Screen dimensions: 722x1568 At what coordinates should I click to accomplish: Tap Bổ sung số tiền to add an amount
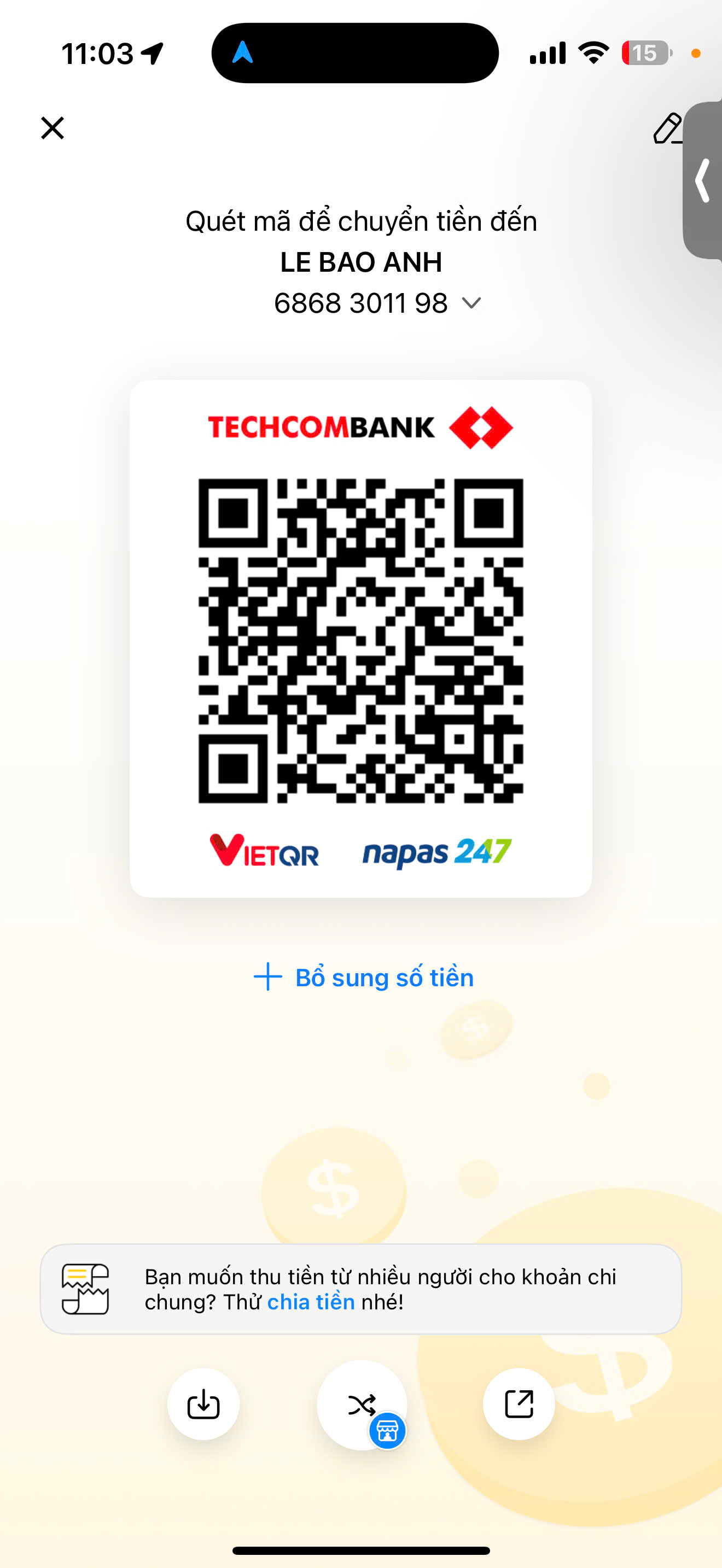click(363, 977)
